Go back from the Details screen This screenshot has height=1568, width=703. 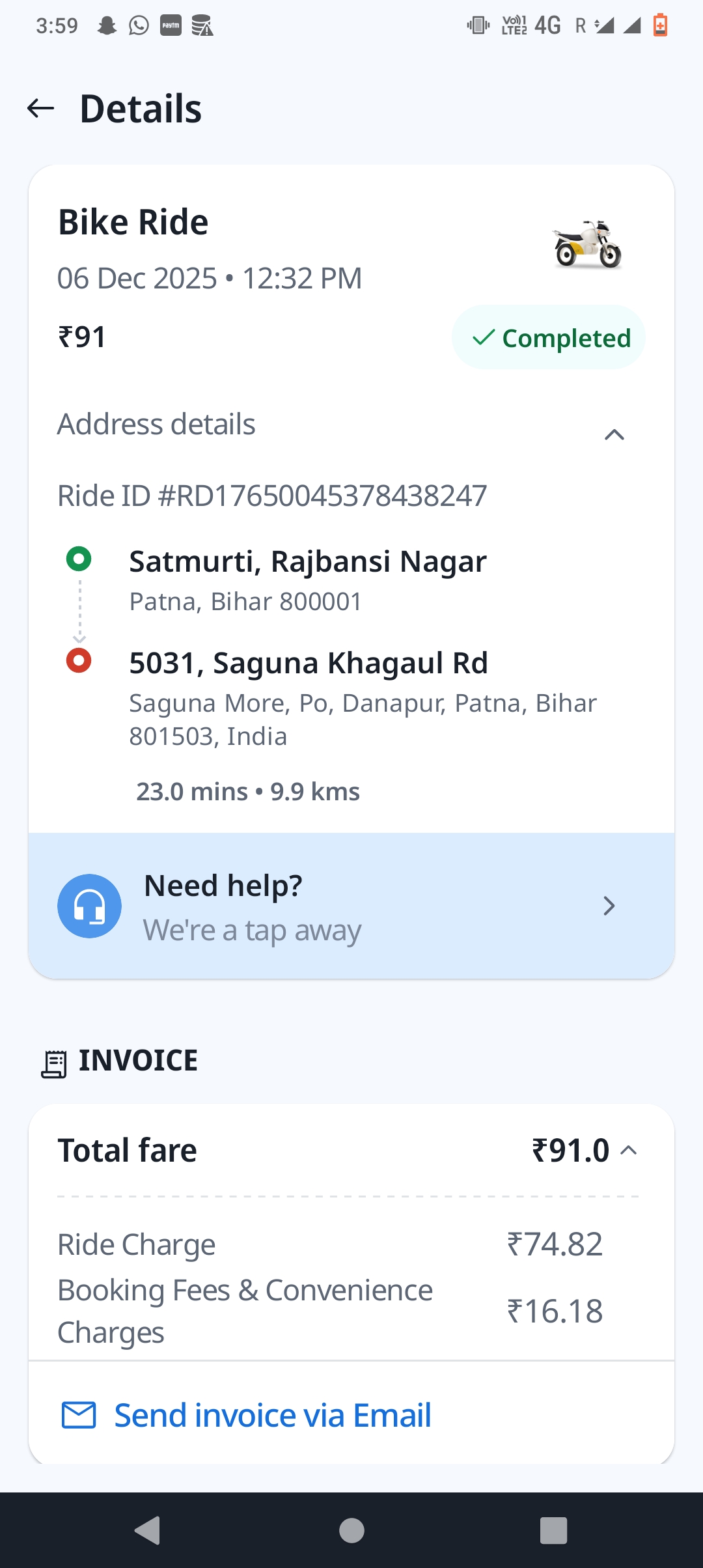(x=40, y=108)
